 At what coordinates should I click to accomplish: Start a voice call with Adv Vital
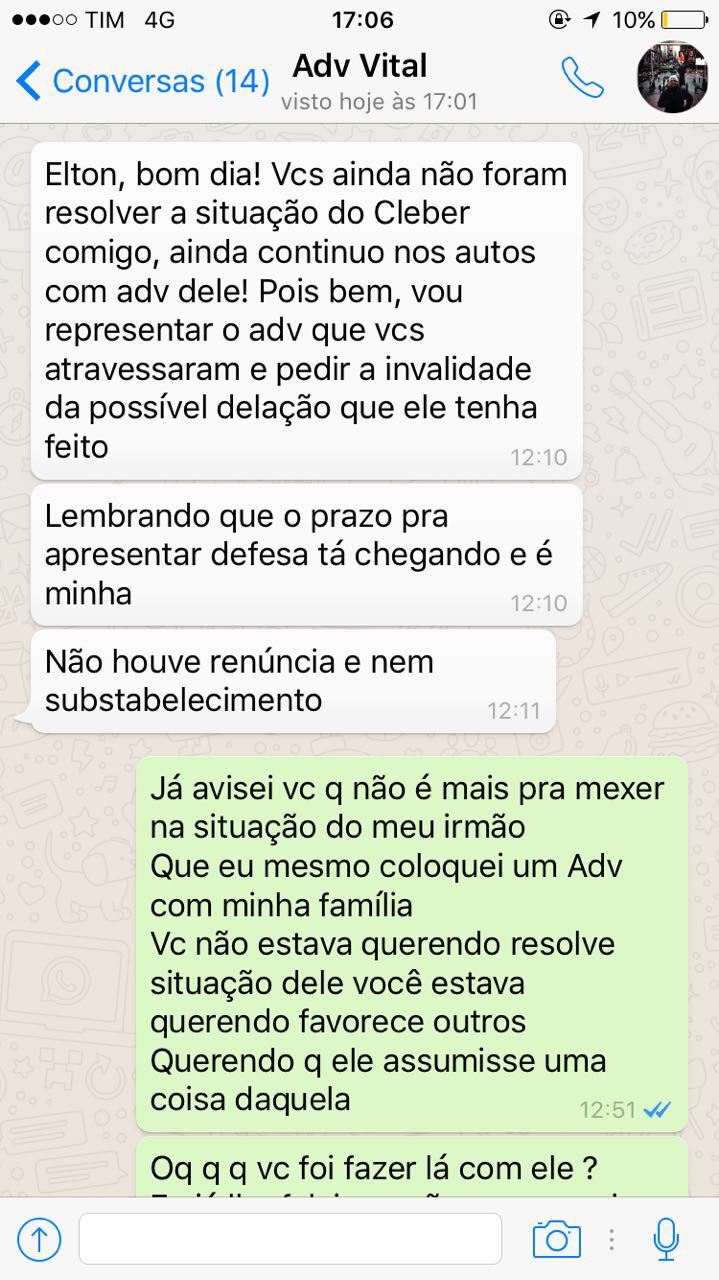pos(583,79)
